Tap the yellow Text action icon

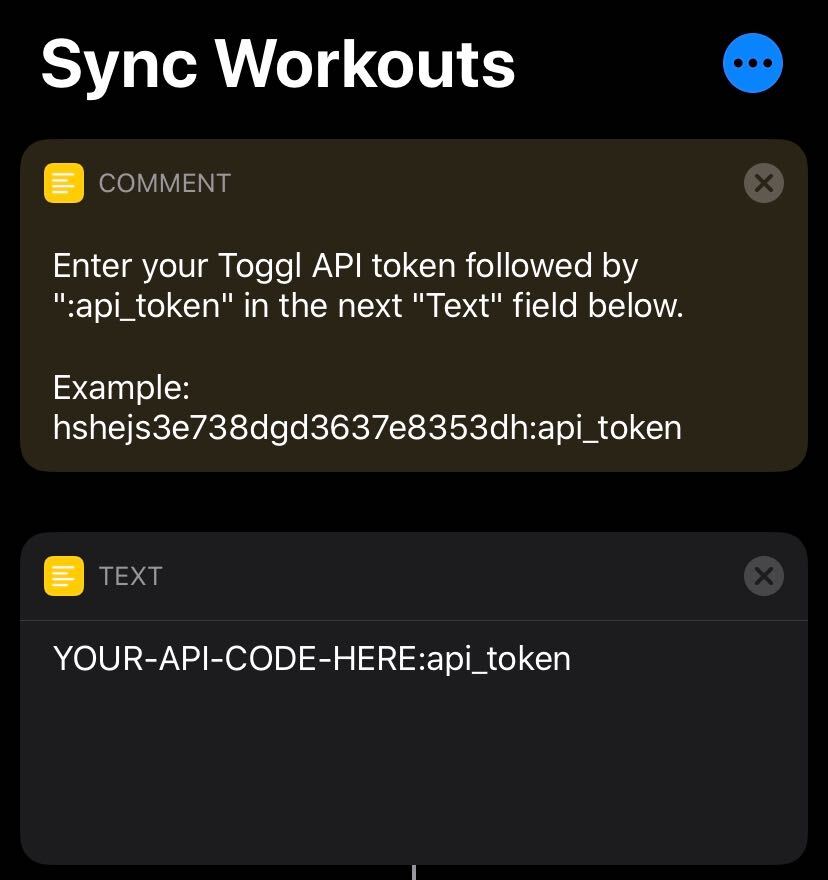(x=63, y=576)
